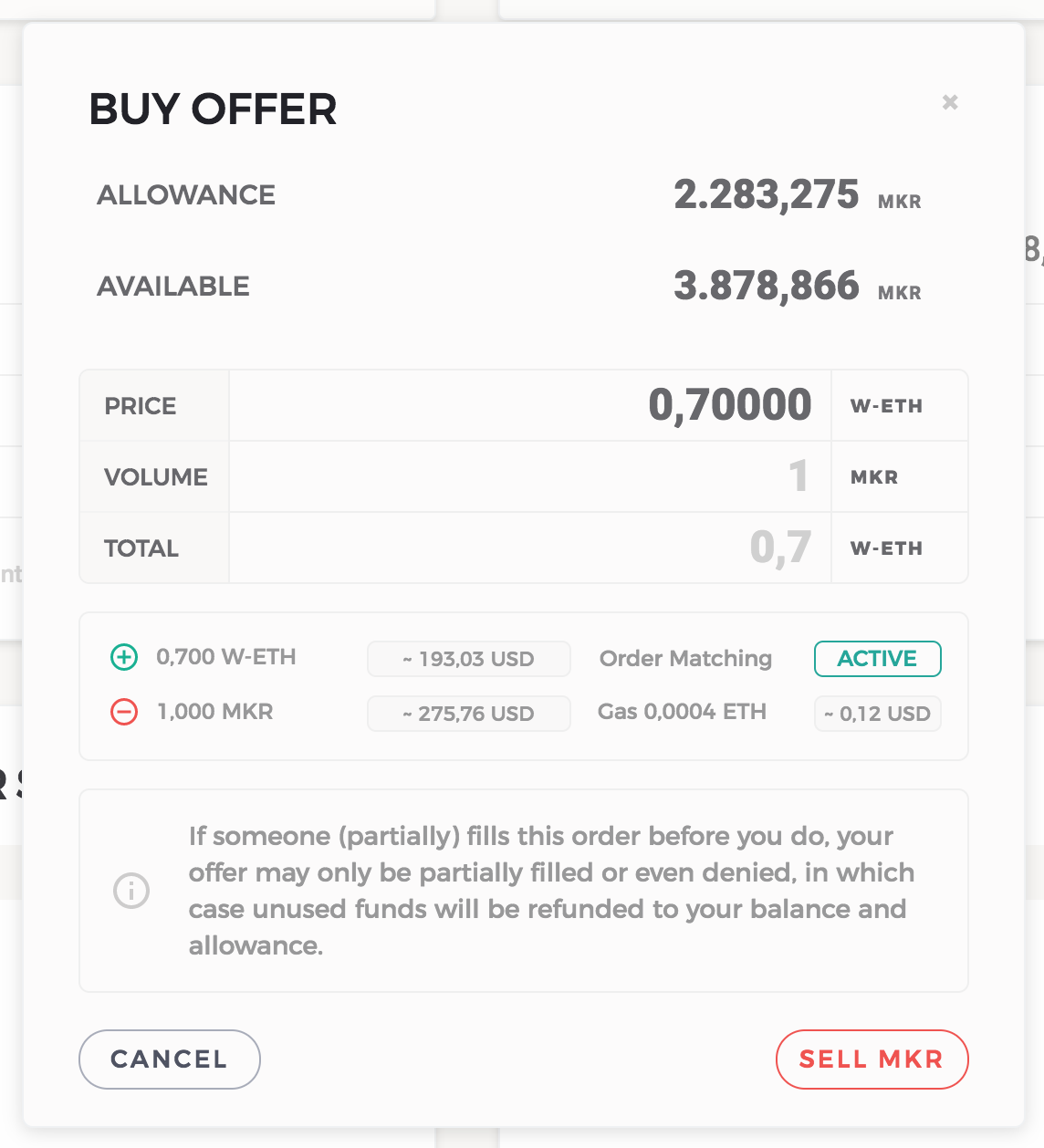Click the Gas 0,0004 ETH label

tap(682, 712)
